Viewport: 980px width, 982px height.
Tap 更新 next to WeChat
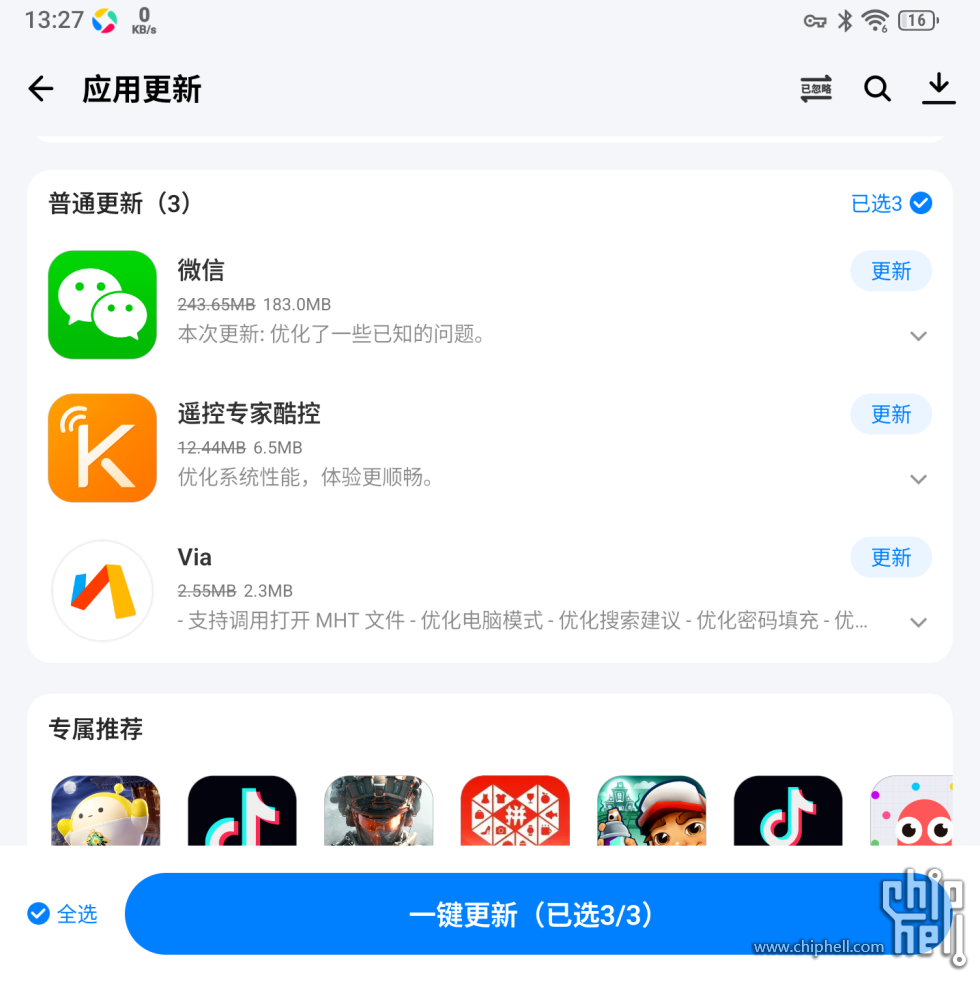(x=890, y=271)
